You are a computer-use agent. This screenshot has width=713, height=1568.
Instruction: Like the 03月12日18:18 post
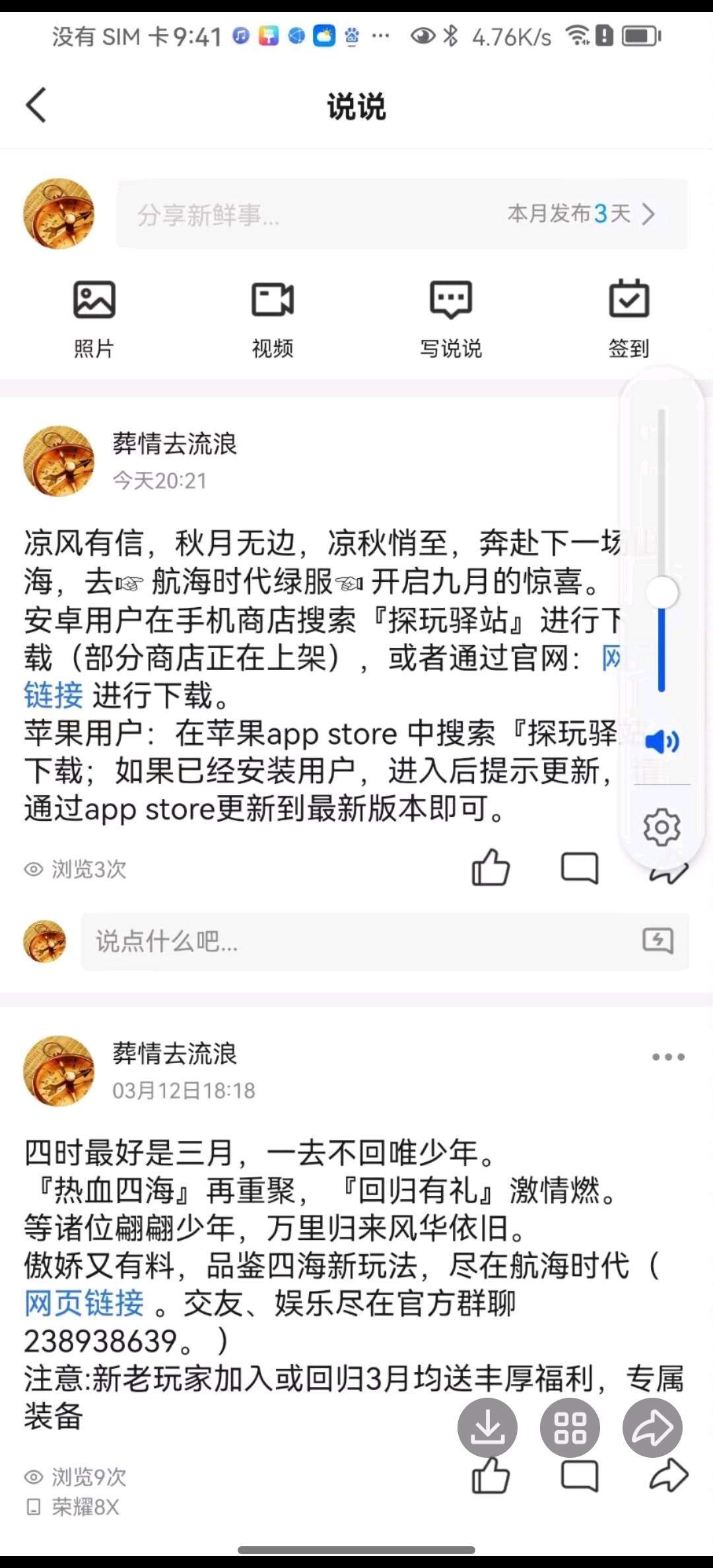[491, 1477]
